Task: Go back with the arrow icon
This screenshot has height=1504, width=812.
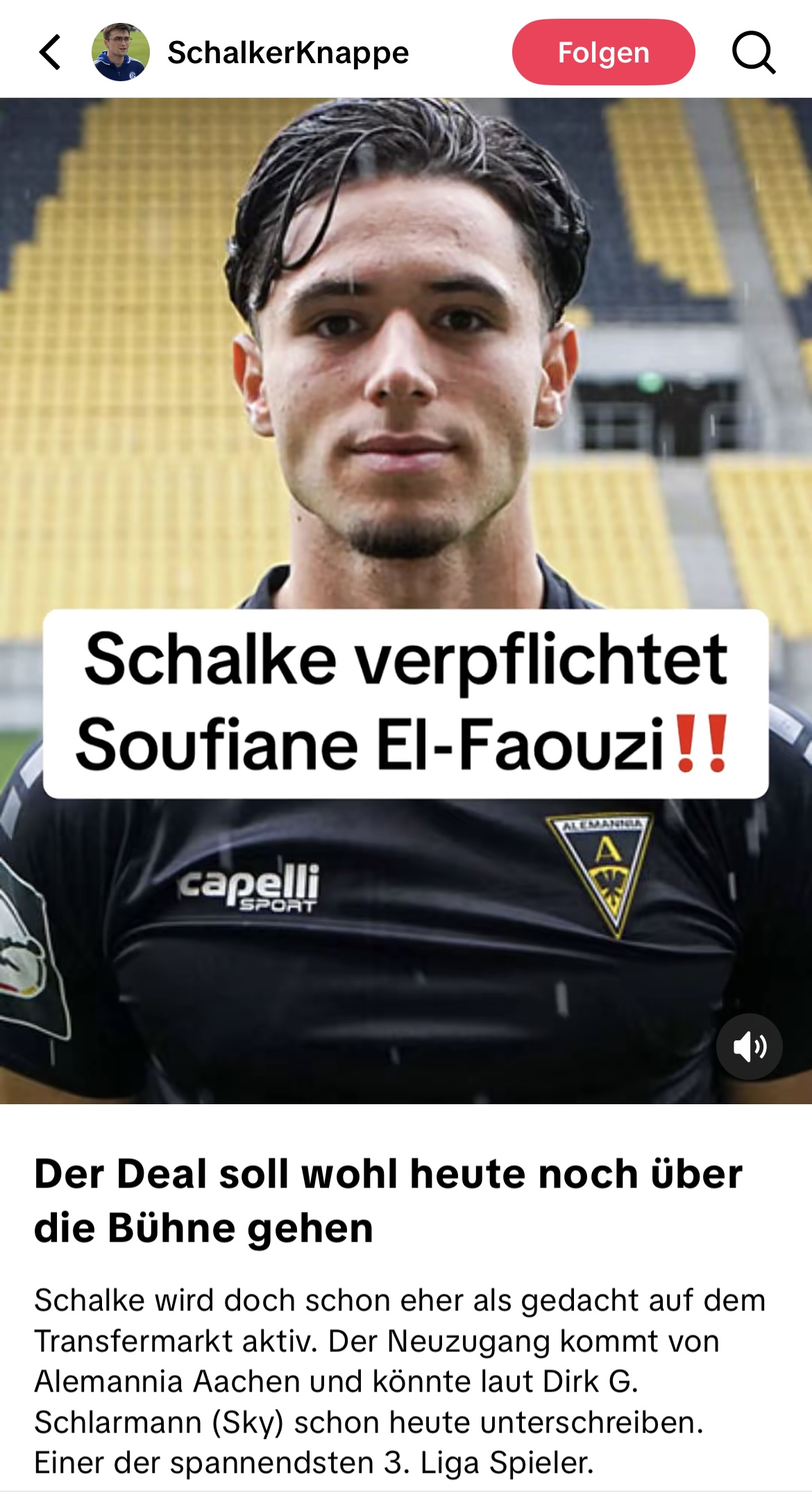Action: 50,52
